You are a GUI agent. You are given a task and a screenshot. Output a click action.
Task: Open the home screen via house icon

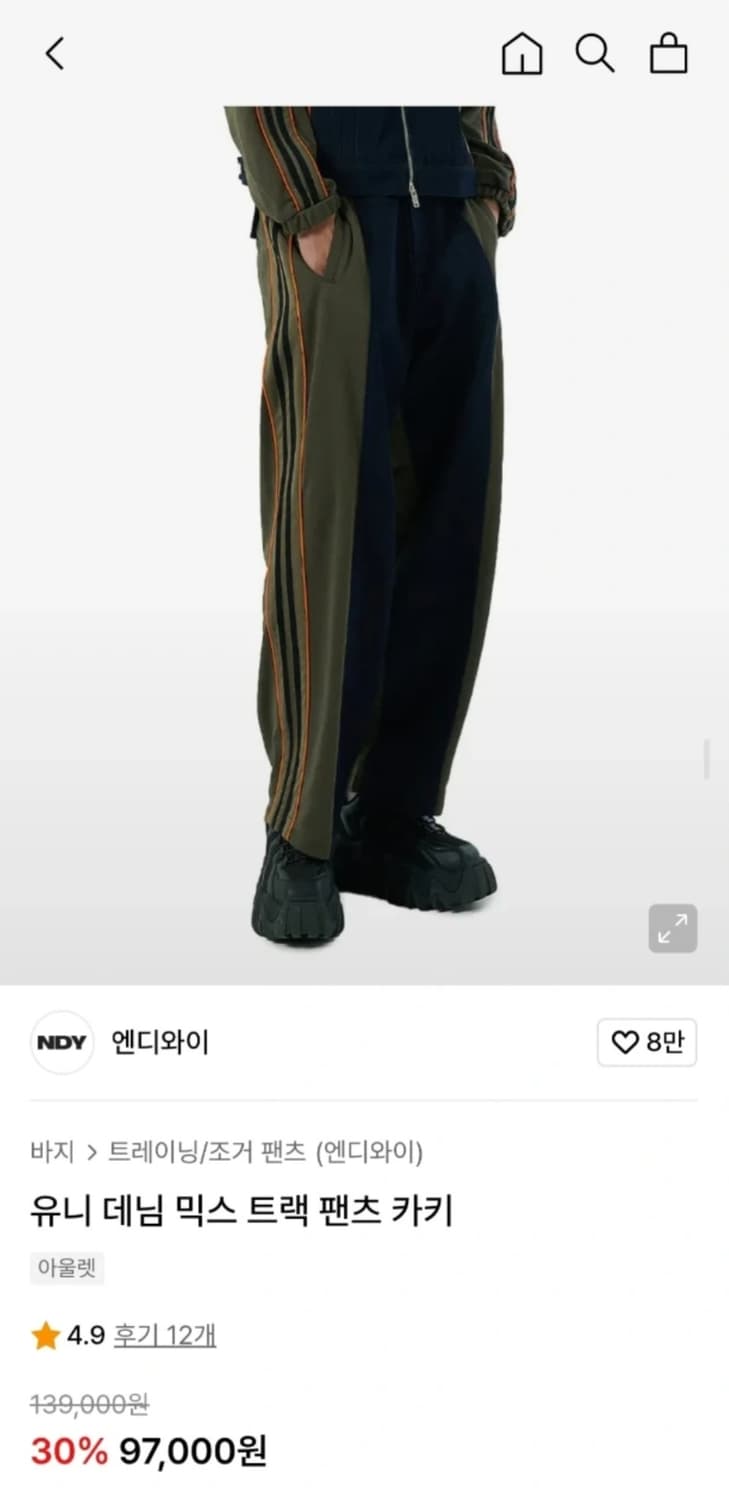[x=521, y=55]
